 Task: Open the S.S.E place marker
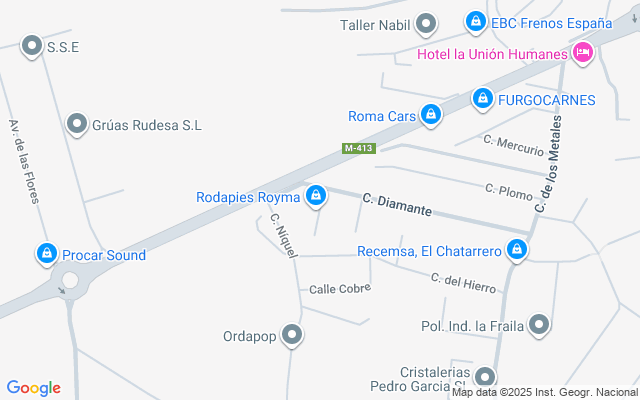31,46
